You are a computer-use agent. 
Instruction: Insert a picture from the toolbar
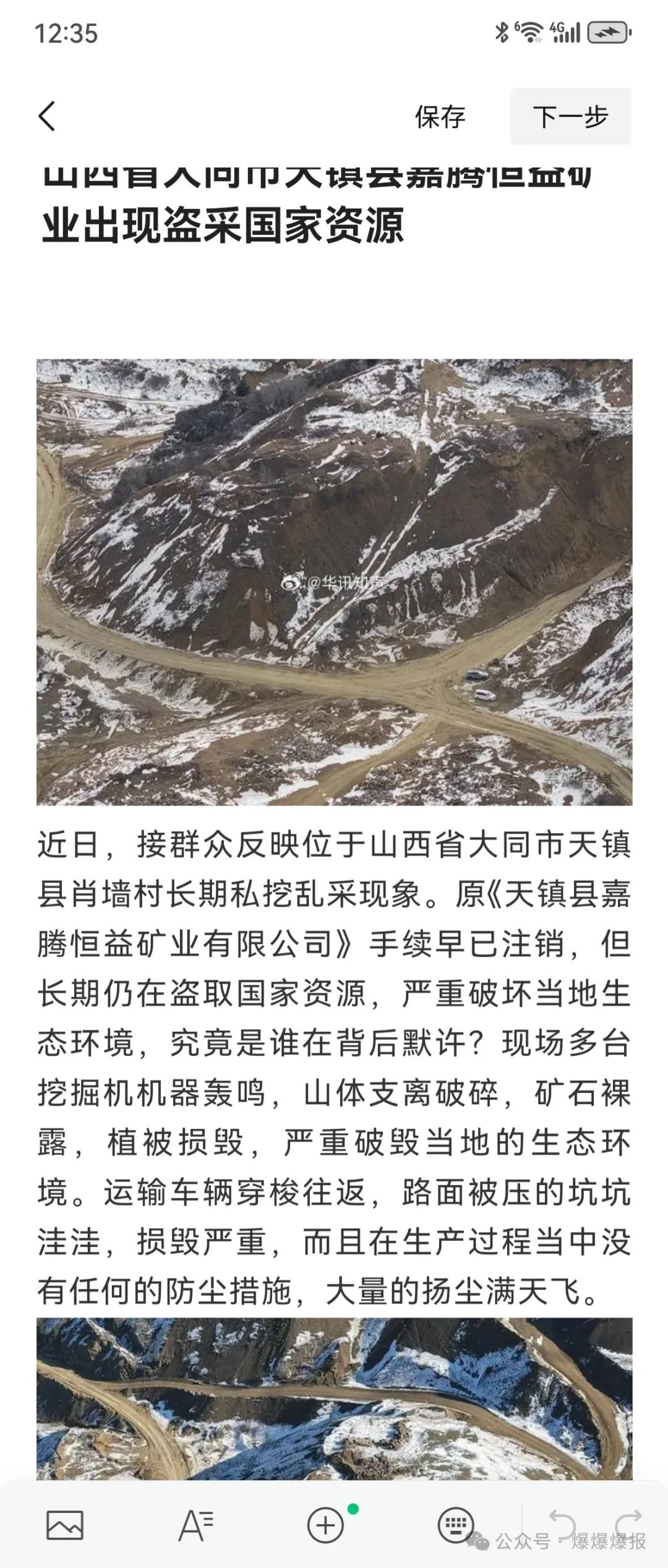click(x=65, y=1525)
